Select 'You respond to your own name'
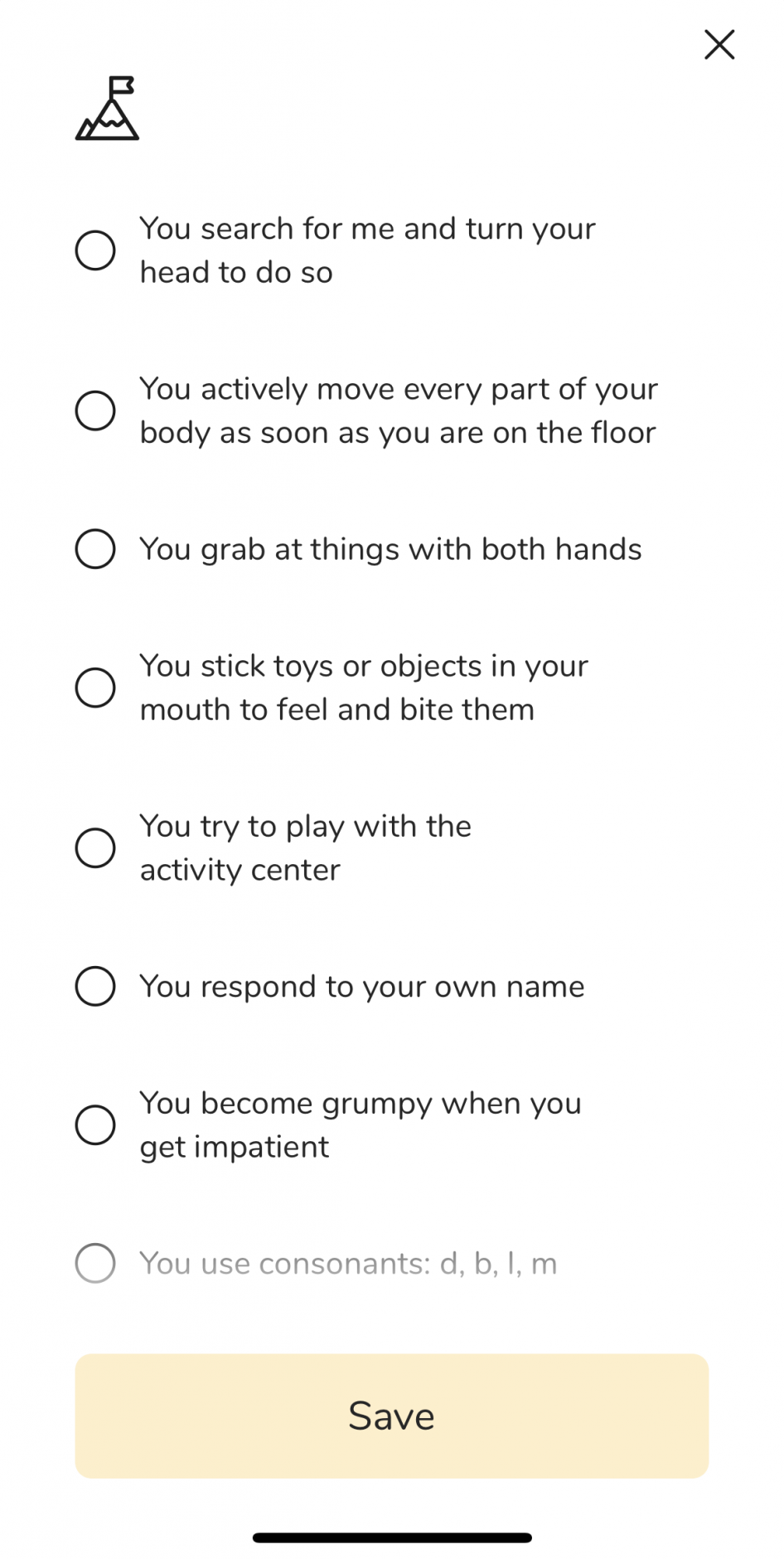This screenshot has height=1559, width=784. [95, 986]
